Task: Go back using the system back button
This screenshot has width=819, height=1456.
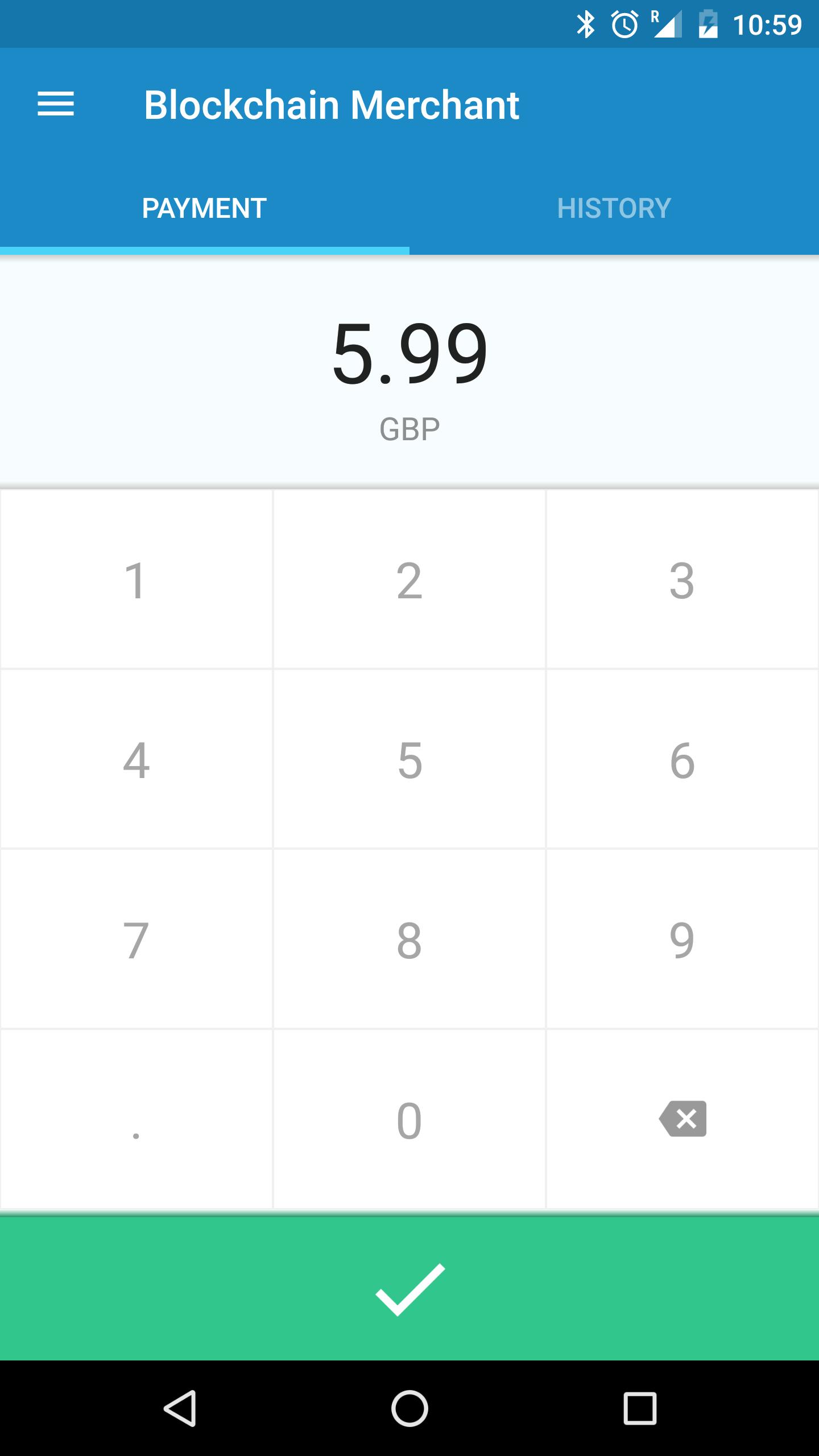Action: [180, 1408]
